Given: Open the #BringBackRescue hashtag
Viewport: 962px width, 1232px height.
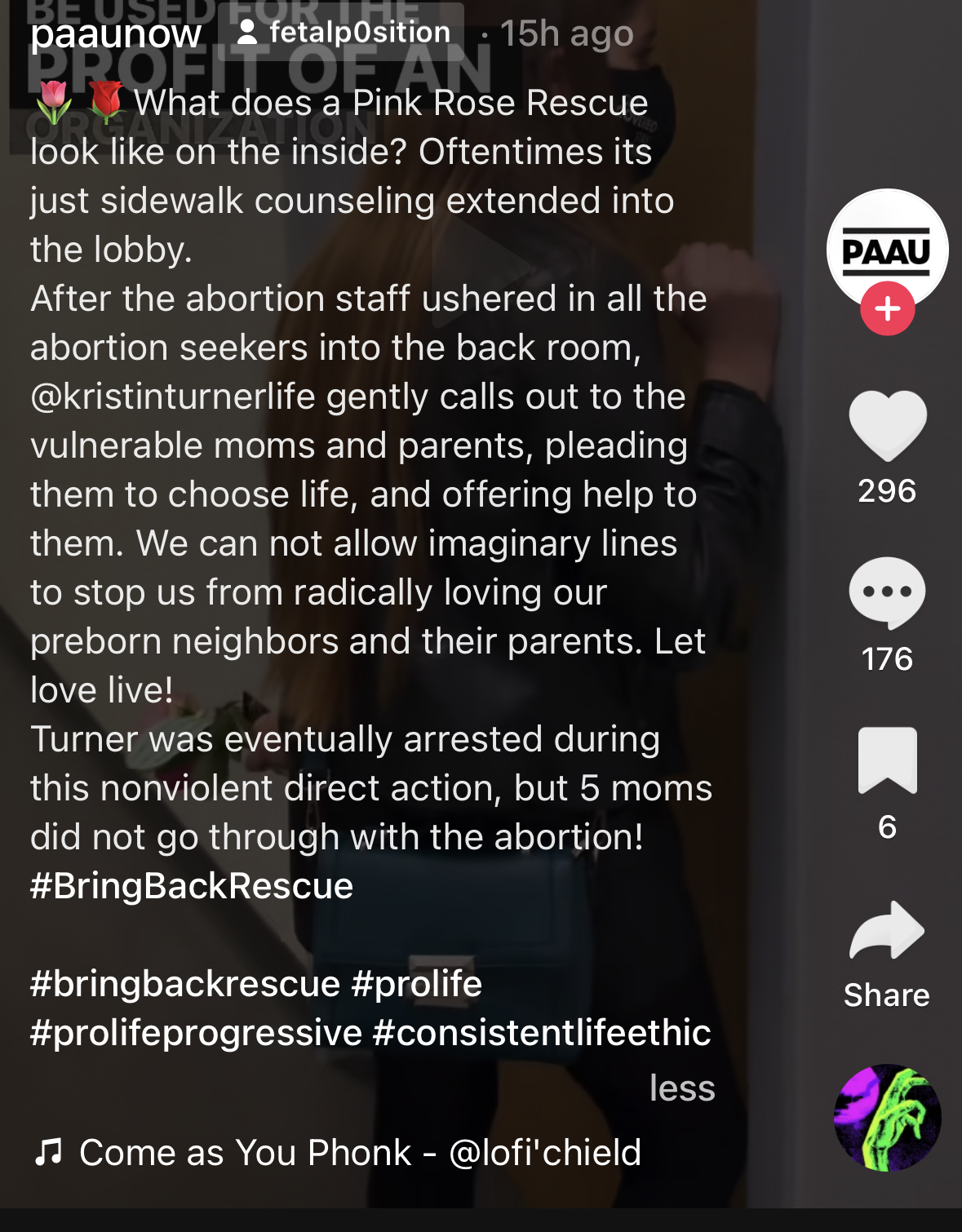Looking at the screenshot, I should (191, 885).
